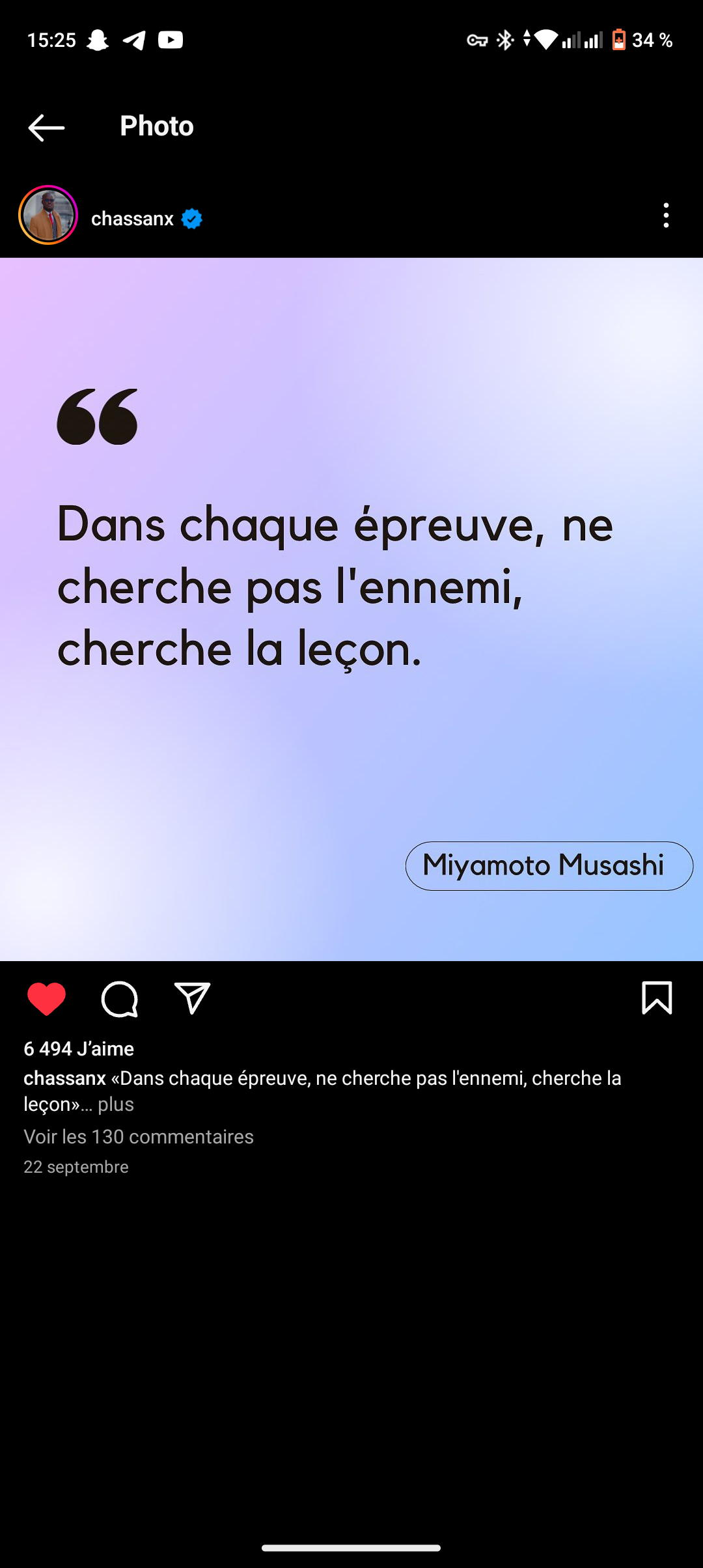This screenshot has width=703, height=1568.
Task: Tap Voir les 130 commentaires
Action: coord(139,1137)
